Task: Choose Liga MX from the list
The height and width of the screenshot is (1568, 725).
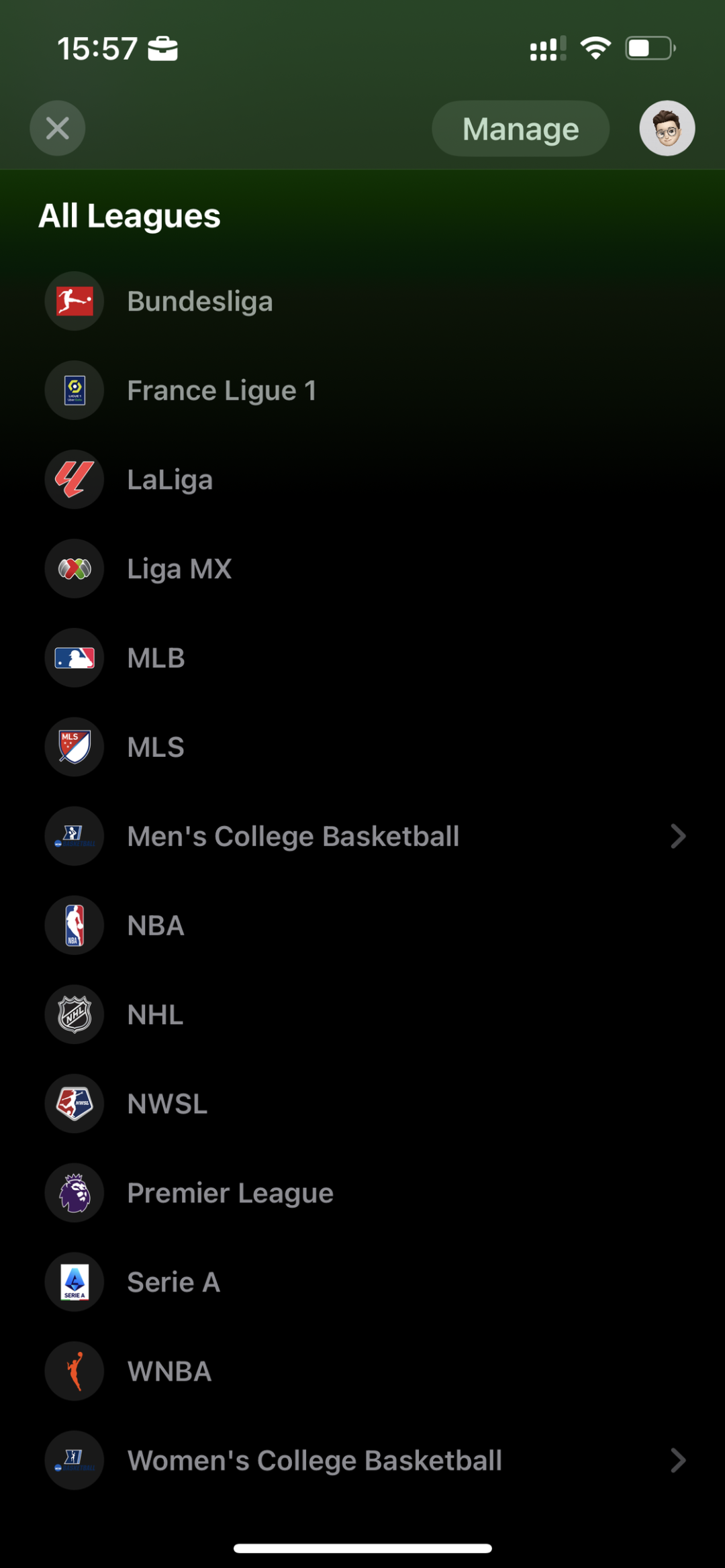Action: (179, 569)
